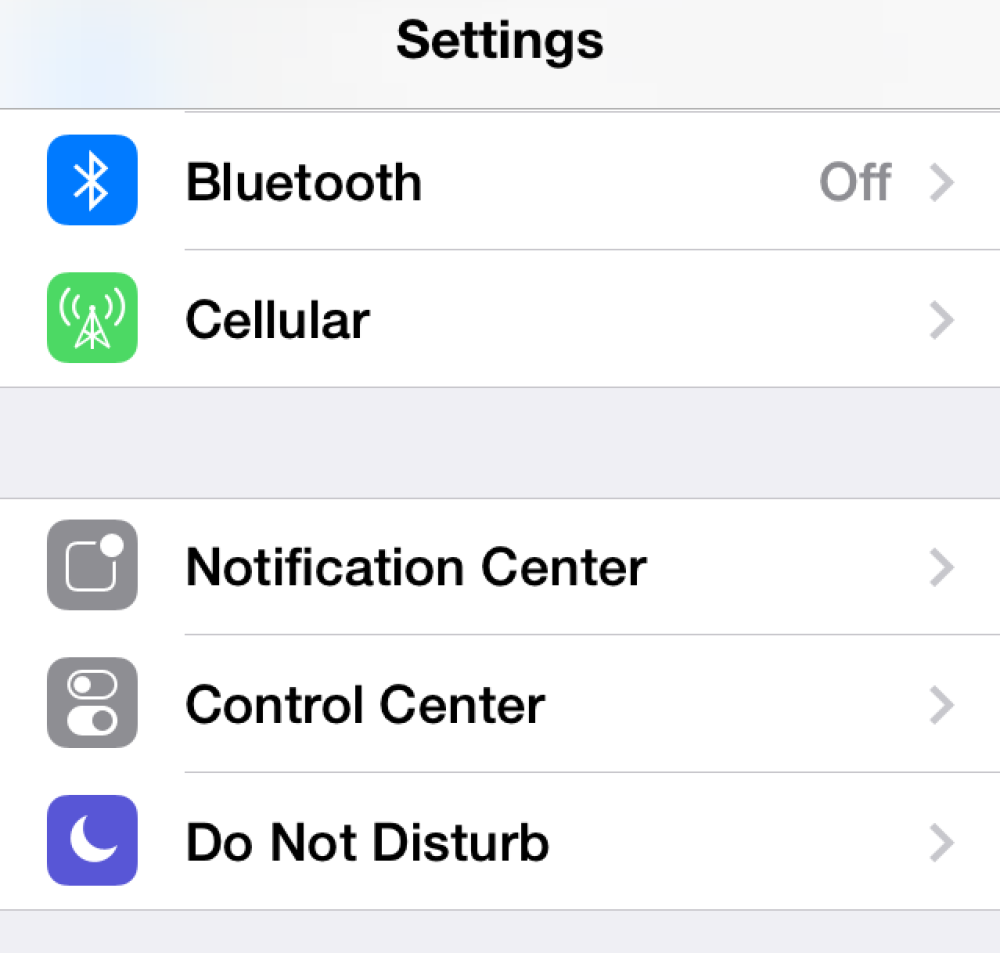Select the Control Center row

pyautogui.click(x=500, y=704)
